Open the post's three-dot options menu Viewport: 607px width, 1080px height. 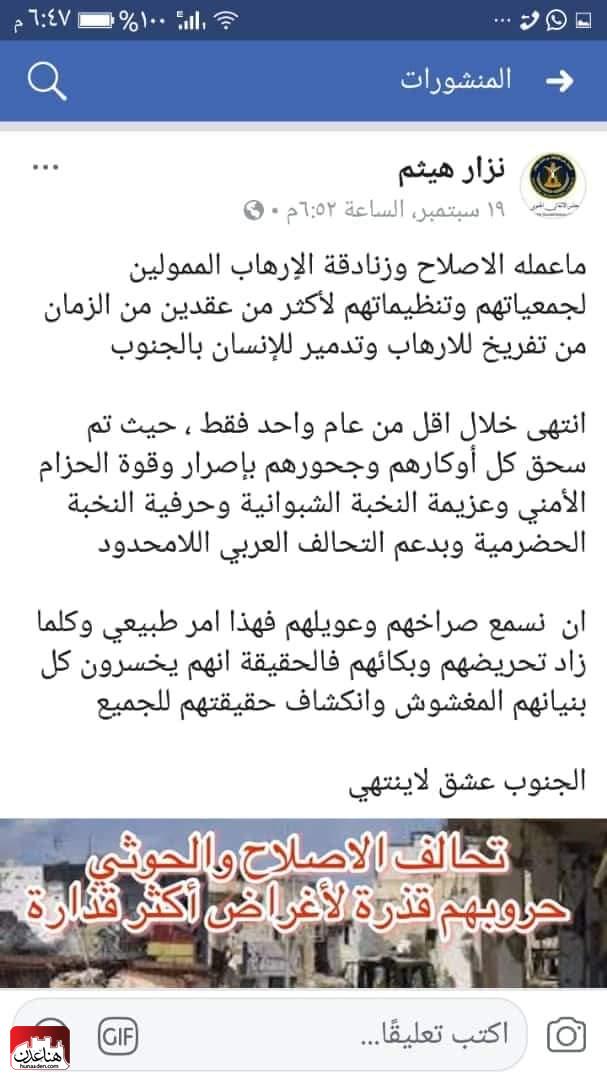click(x=46, y=168)
